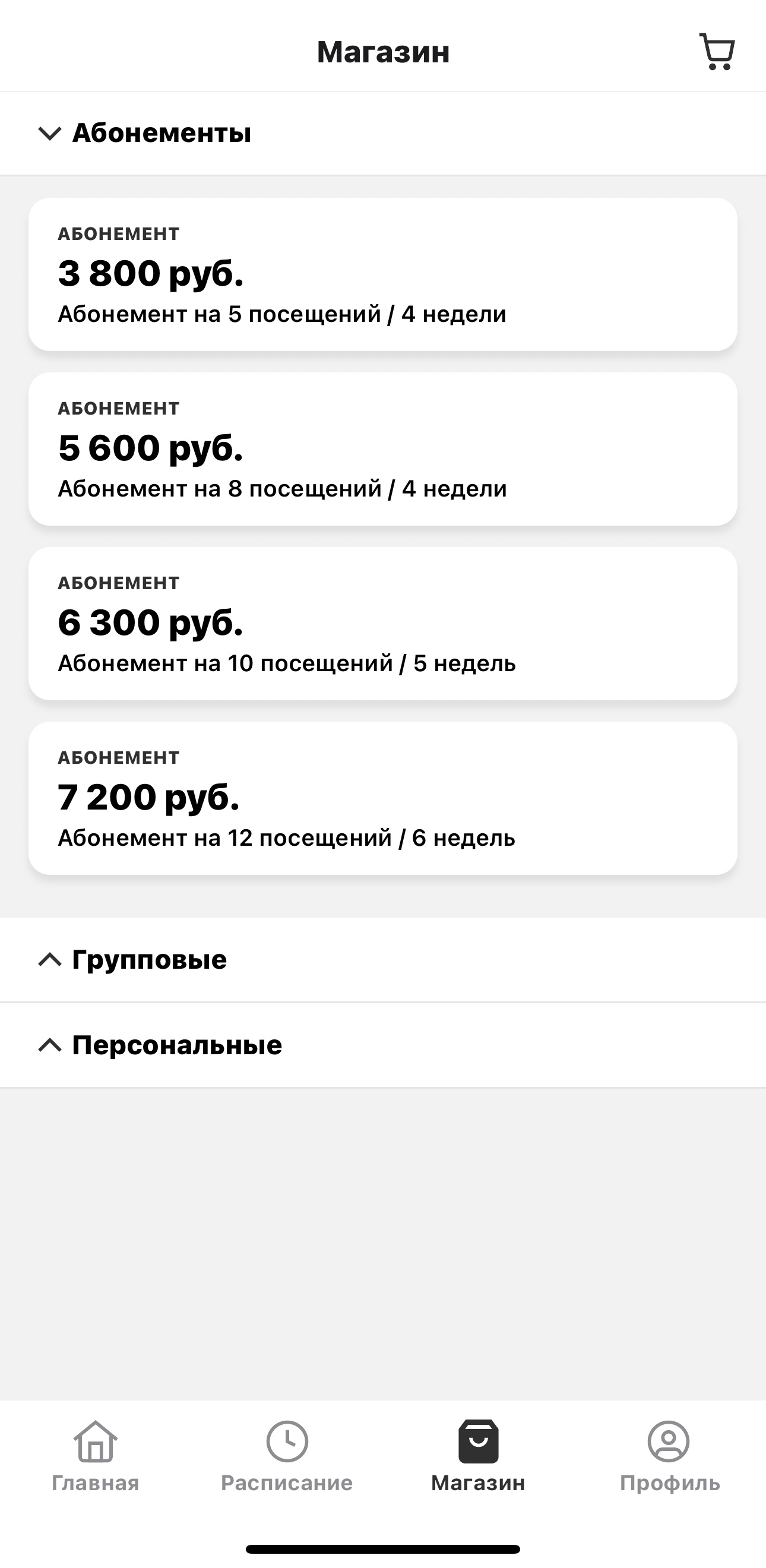The image size is (766, 1568).
Task: Open the shopping cart
Action: [x=717, y=52]
